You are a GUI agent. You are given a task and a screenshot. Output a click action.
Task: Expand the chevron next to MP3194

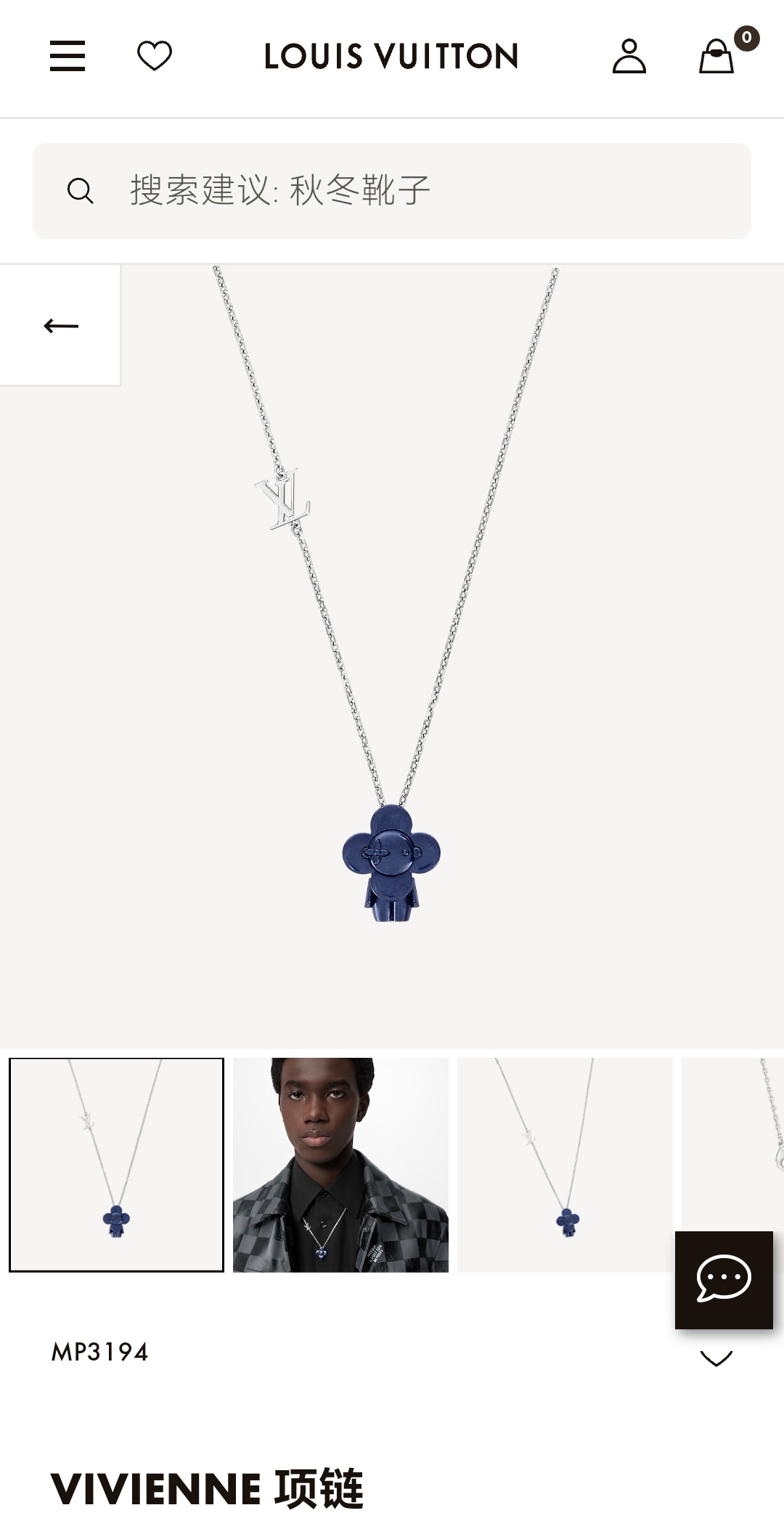tap(716, 1358)
